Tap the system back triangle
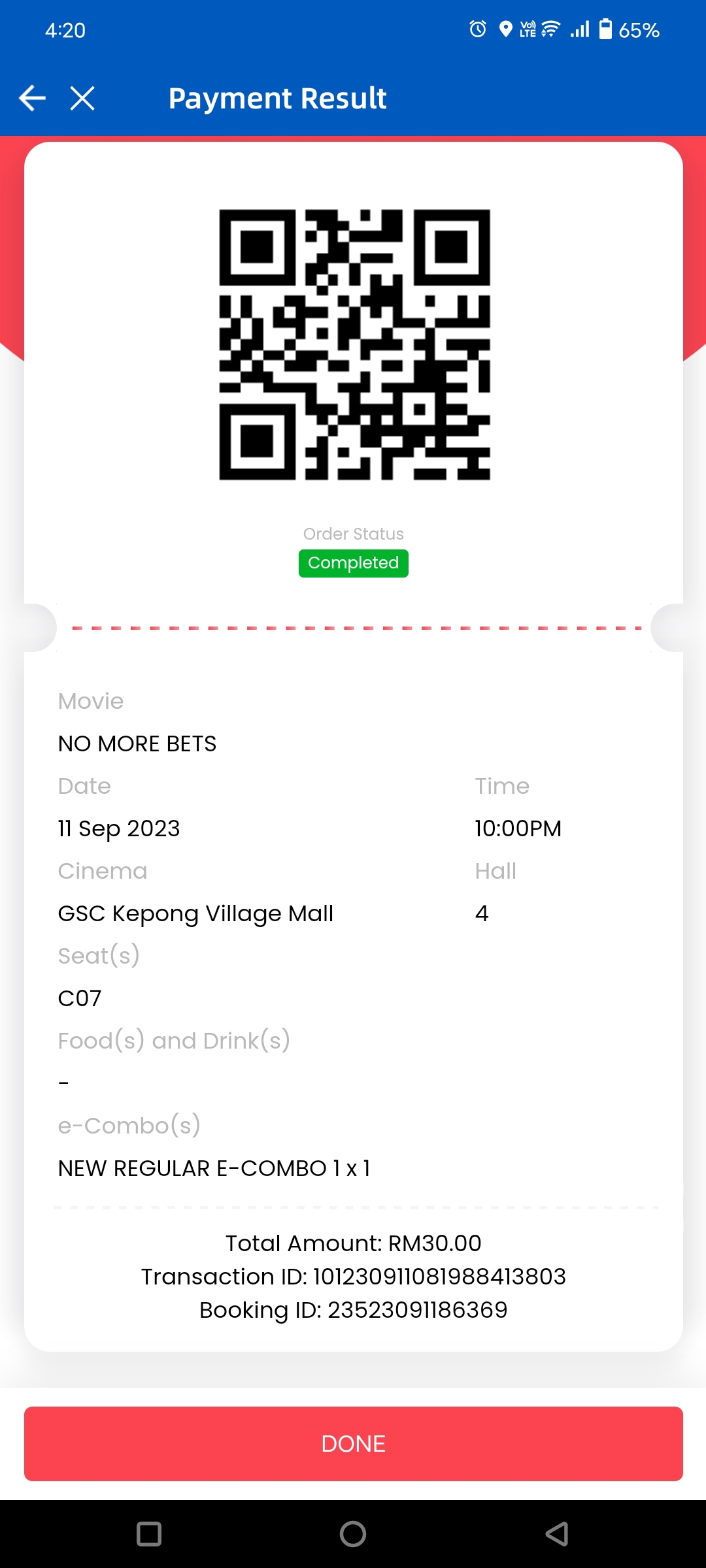Screen dimensions: 706x1568 pyautogui.click(x=557, y=1533)
